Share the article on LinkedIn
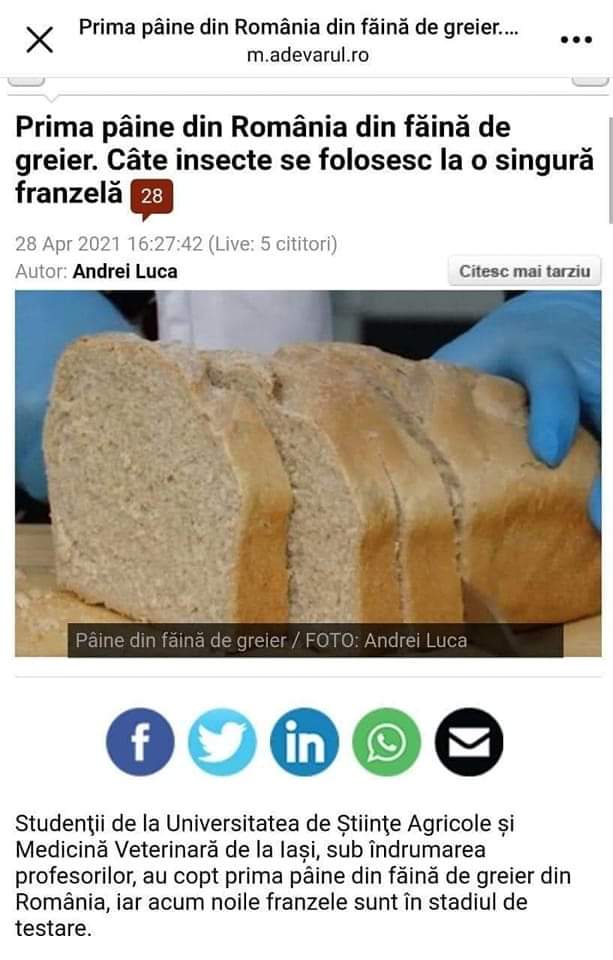 [304, 742]
